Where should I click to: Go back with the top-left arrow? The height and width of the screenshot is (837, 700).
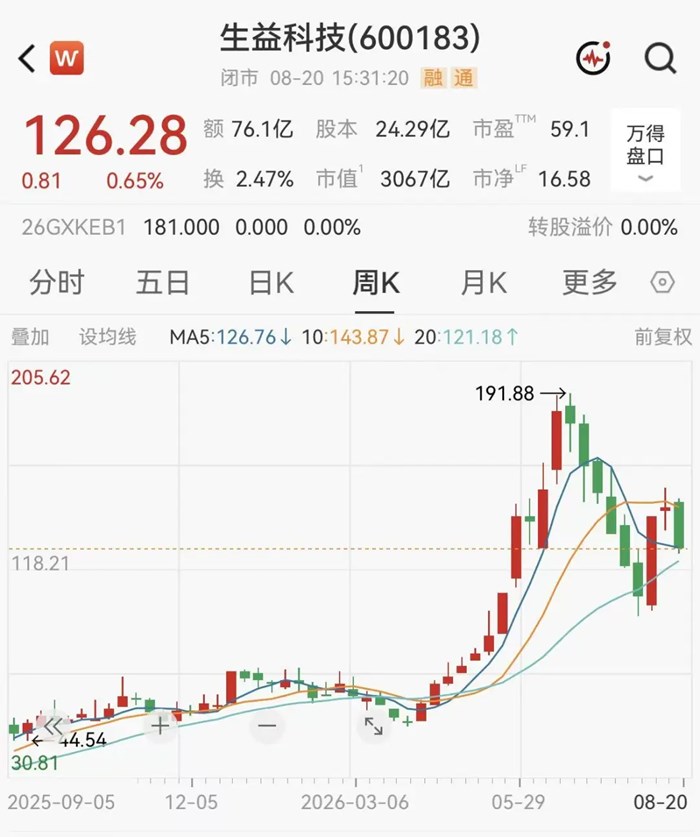click(27, 58)
